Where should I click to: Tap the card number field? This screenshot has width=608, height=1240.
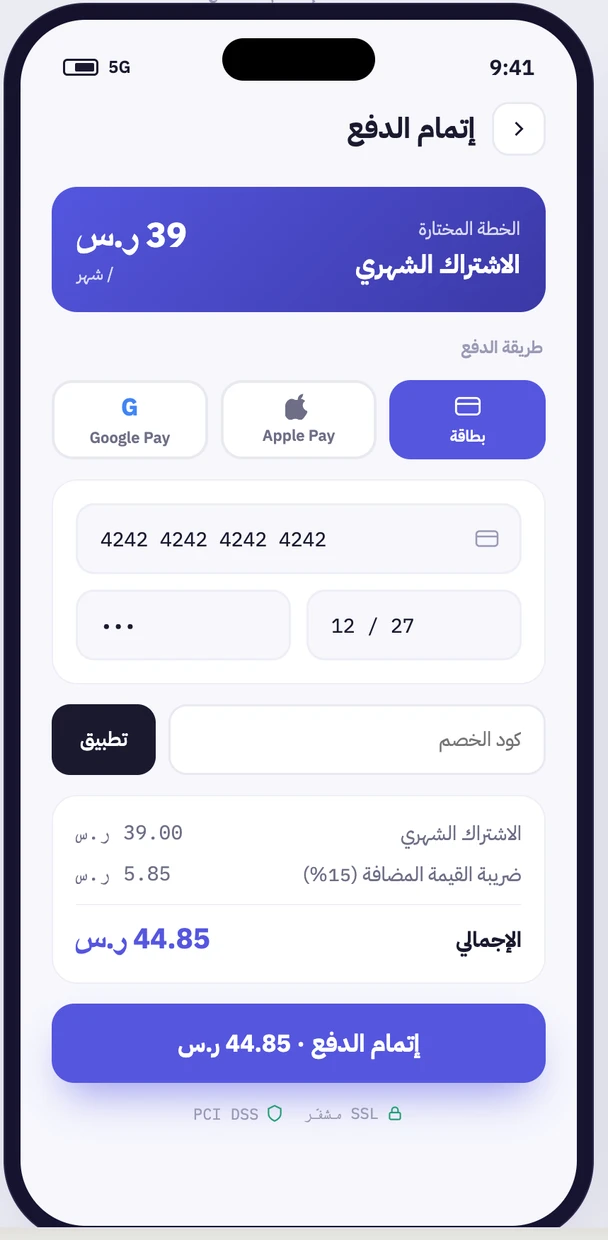pyautogui.click(x=298, y=539)
